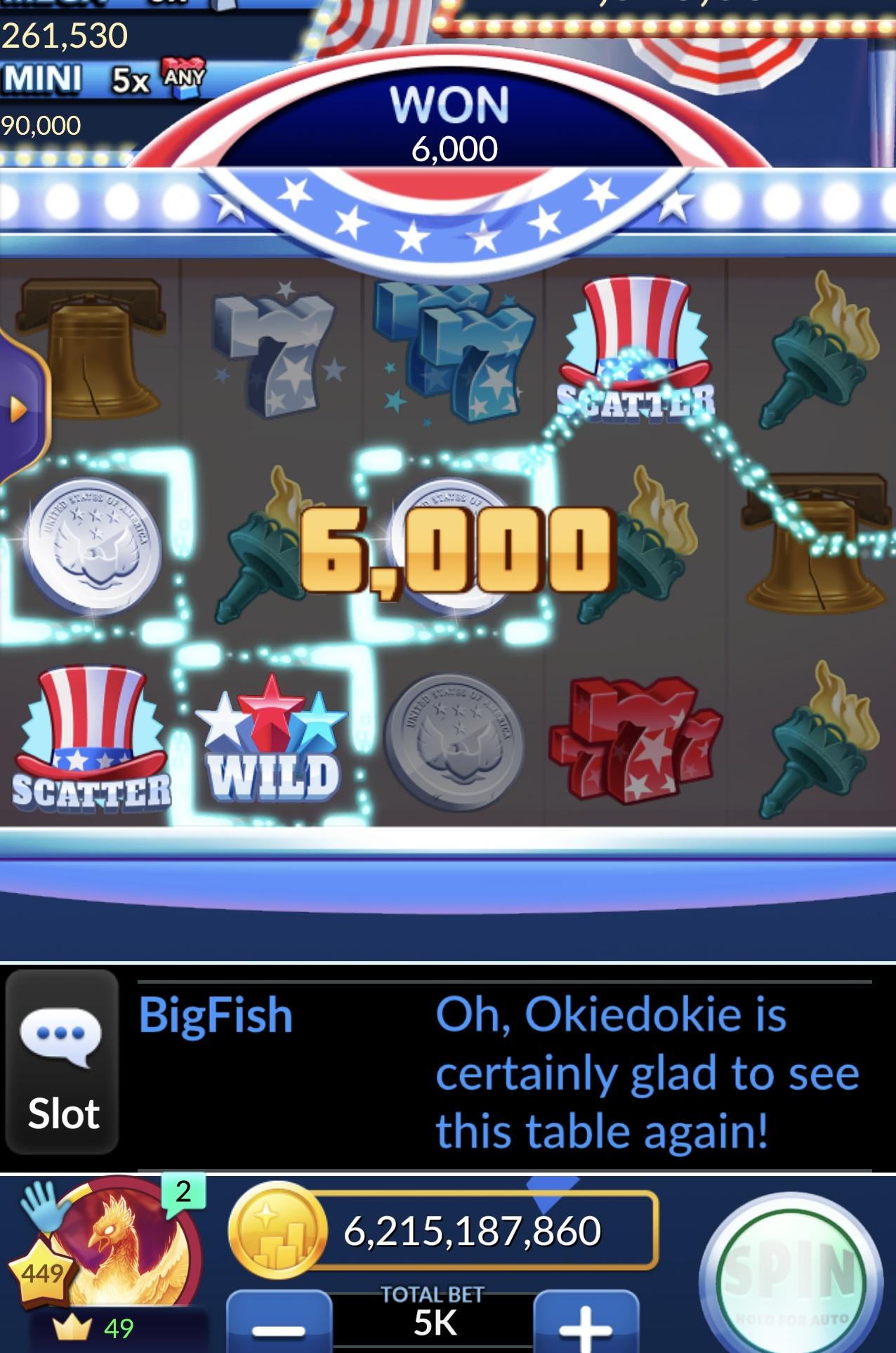896x1353 pixels.
Task: Open the Slot chat bubble
Action: pyautogui.click(x=62, y=1062)
